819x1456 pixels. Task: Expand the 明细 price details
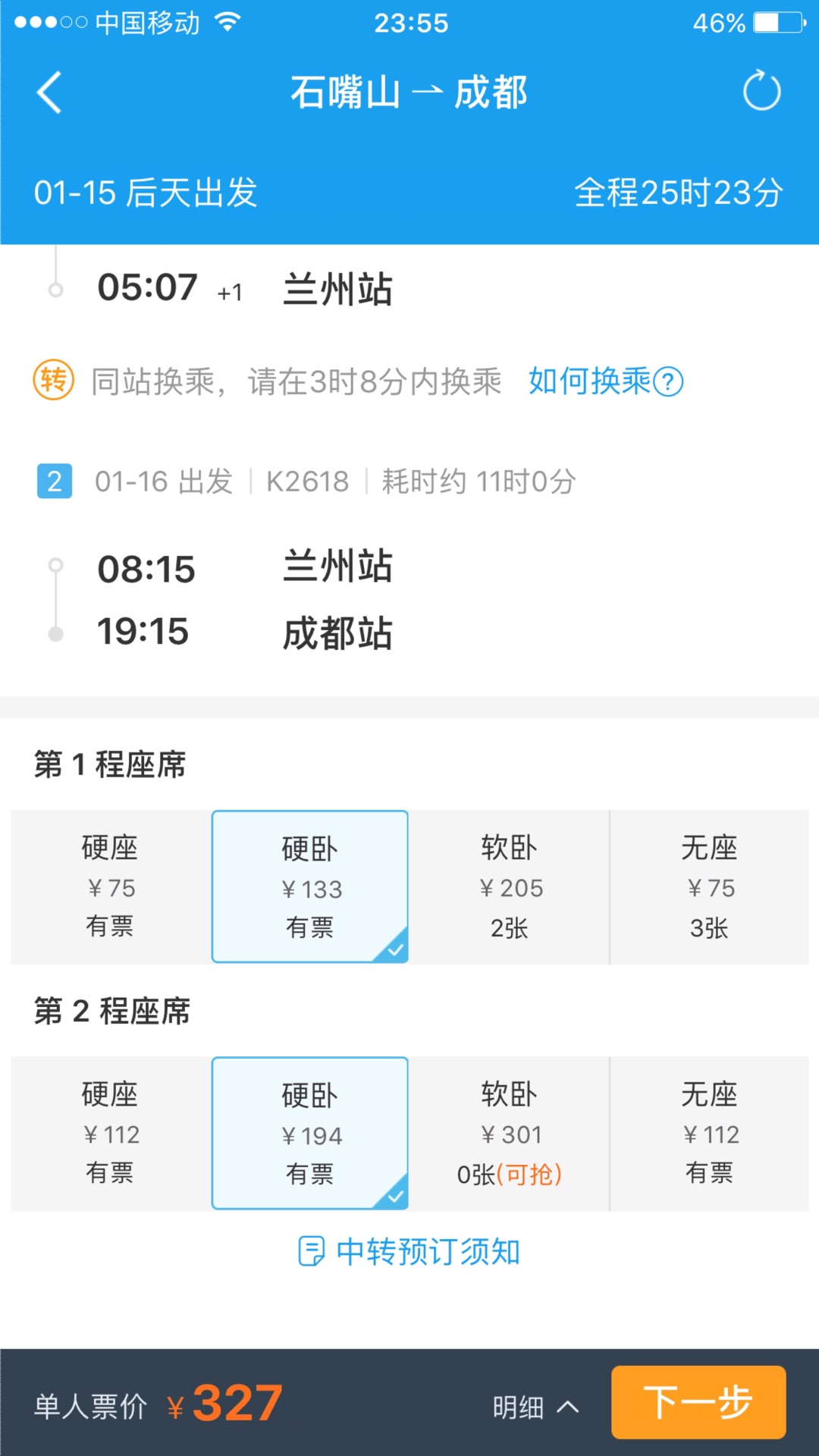click(536, 1407)
